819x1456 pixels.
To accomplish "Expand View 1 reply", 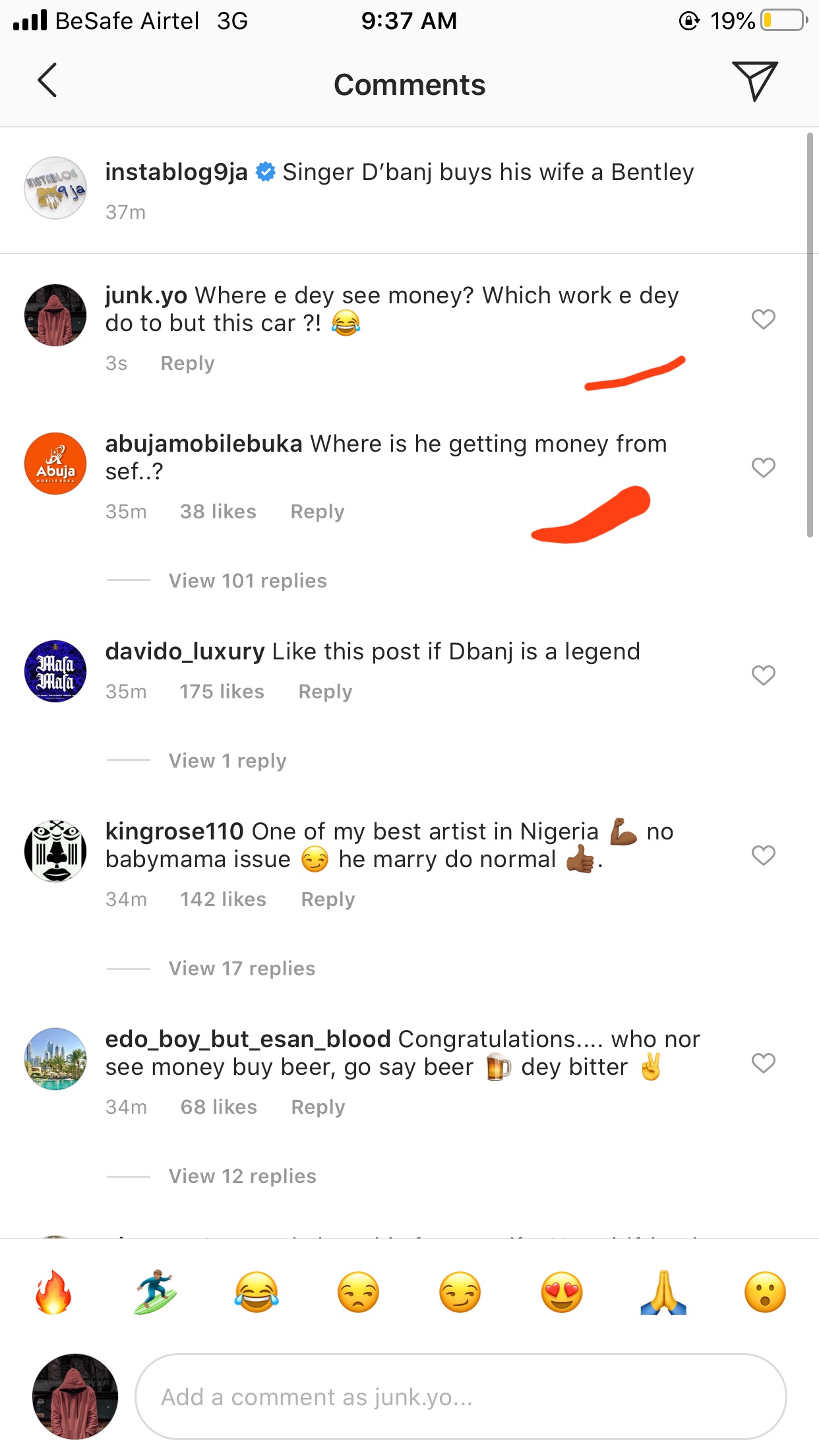I will pyautogui.click(x=228, y=761).
